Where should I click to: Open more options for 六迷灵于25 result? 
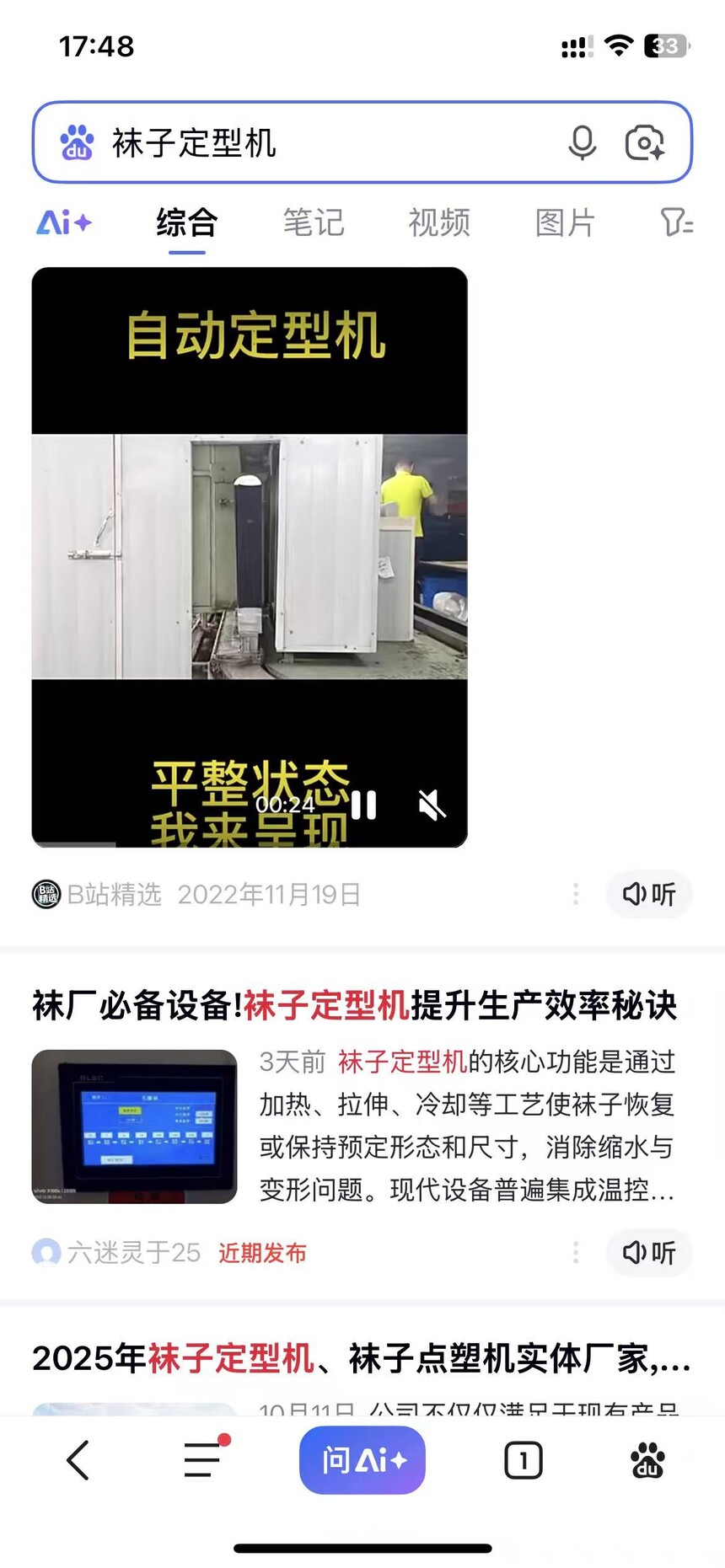(576, 1253)
